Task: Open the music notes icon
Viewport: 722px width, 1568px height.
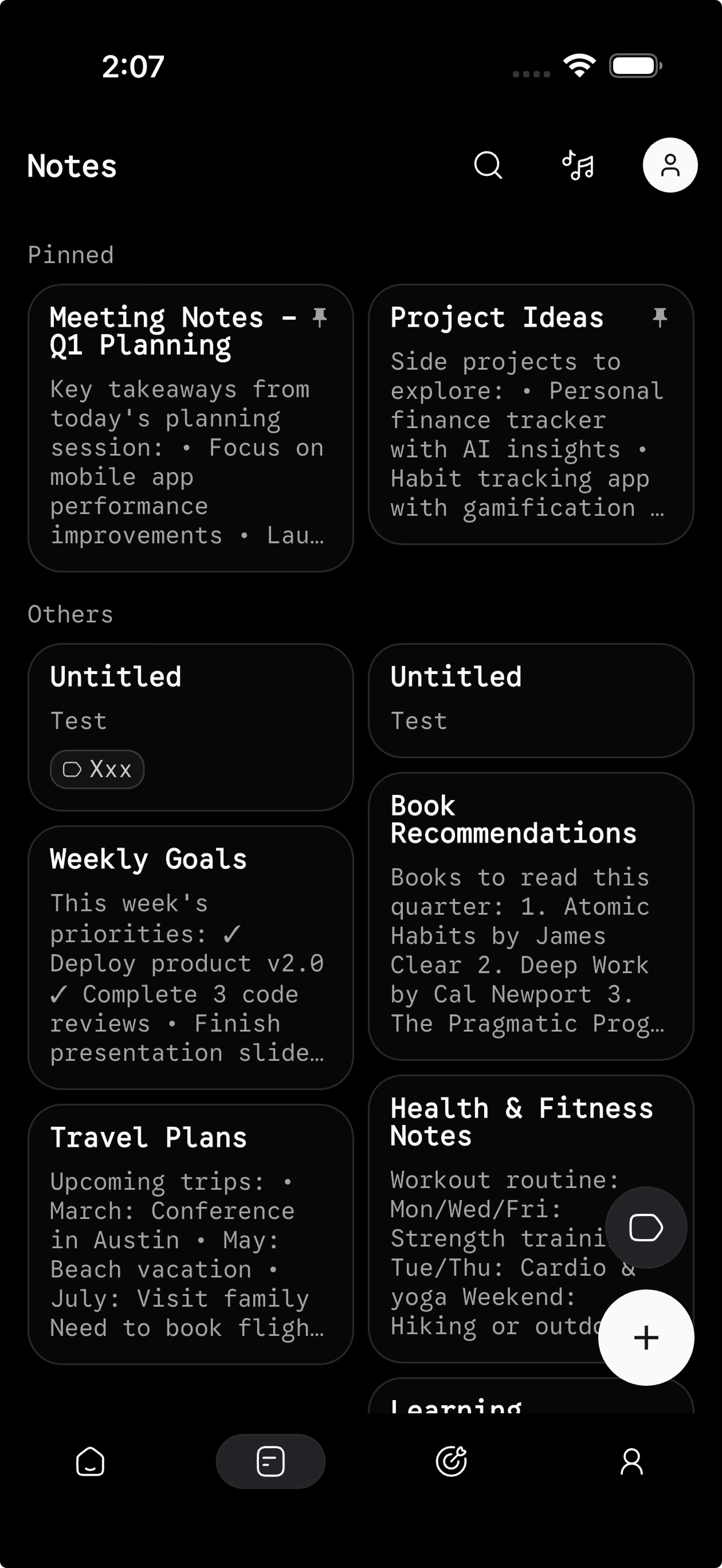Action: [578, 165]
